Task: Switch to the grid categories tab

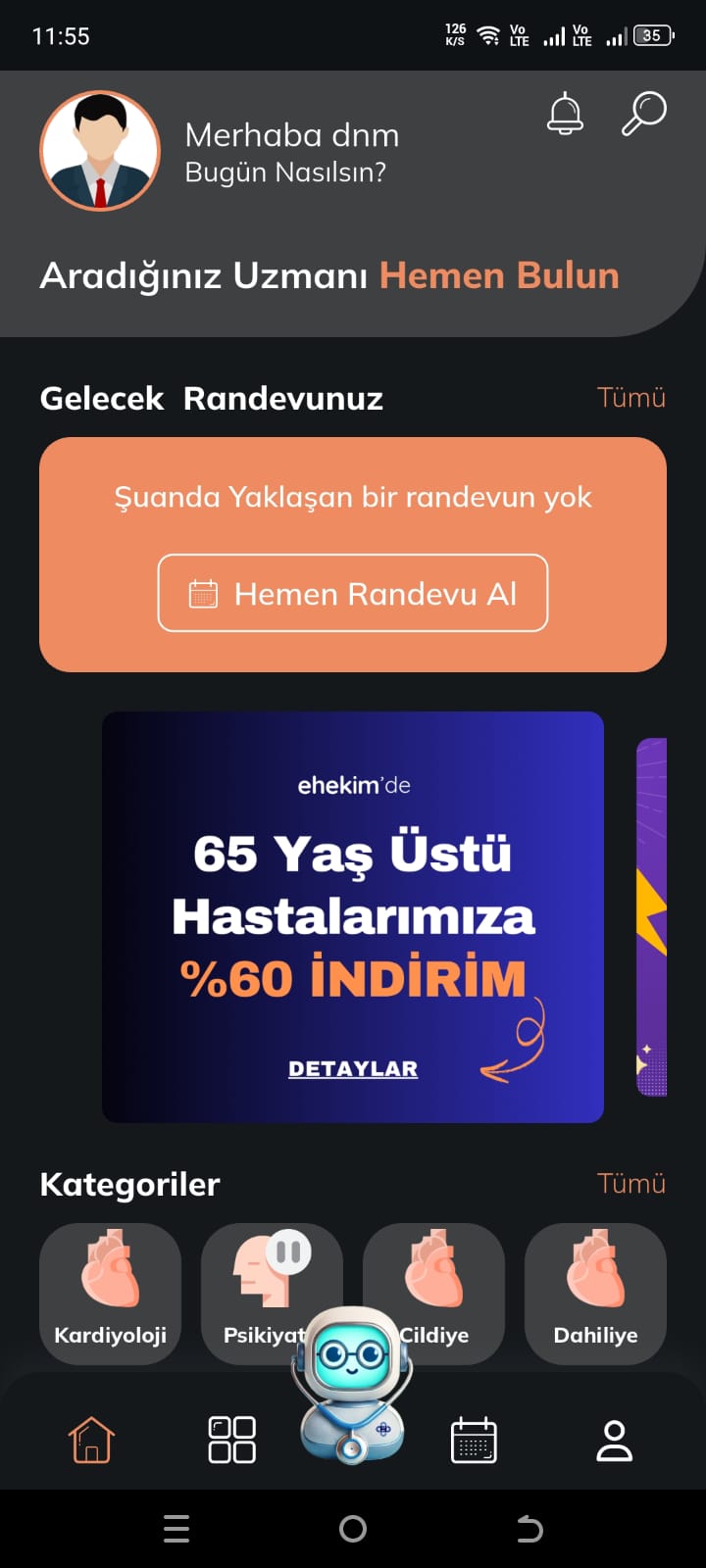Action: pos(232,1440)
